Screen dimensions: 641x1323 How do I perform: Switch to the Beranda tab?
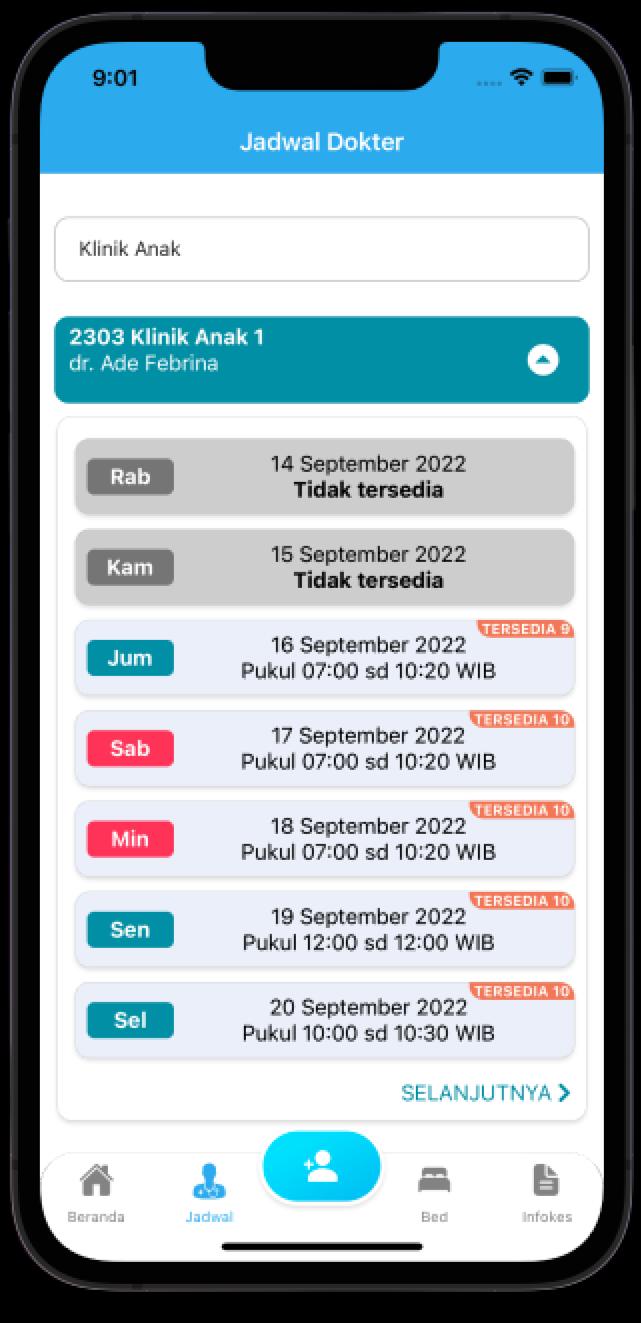96,1193
